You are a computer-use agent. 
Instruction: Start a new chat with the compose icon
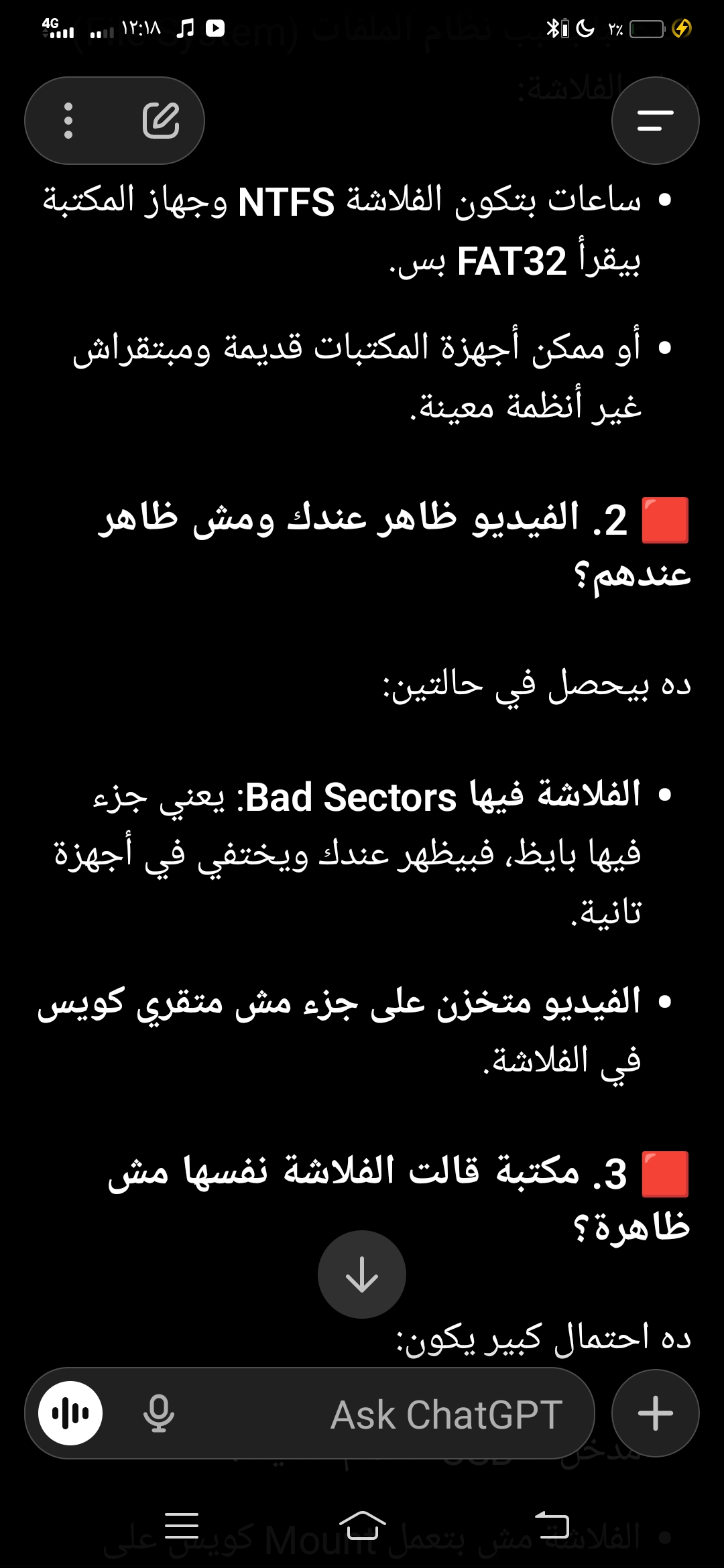tap(161, 121)
